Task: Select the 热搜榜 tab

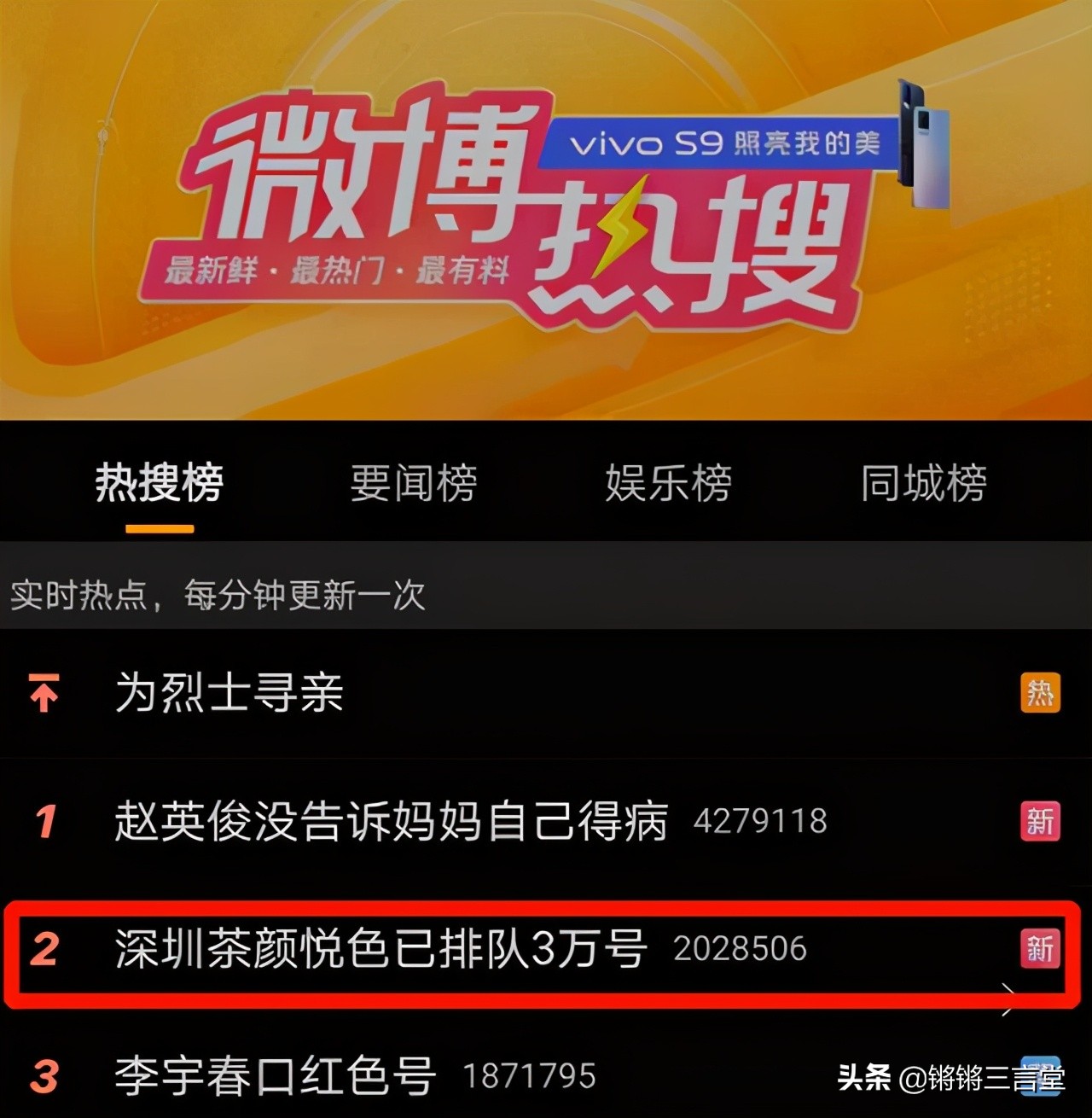Action: click(x=160, y=482)
